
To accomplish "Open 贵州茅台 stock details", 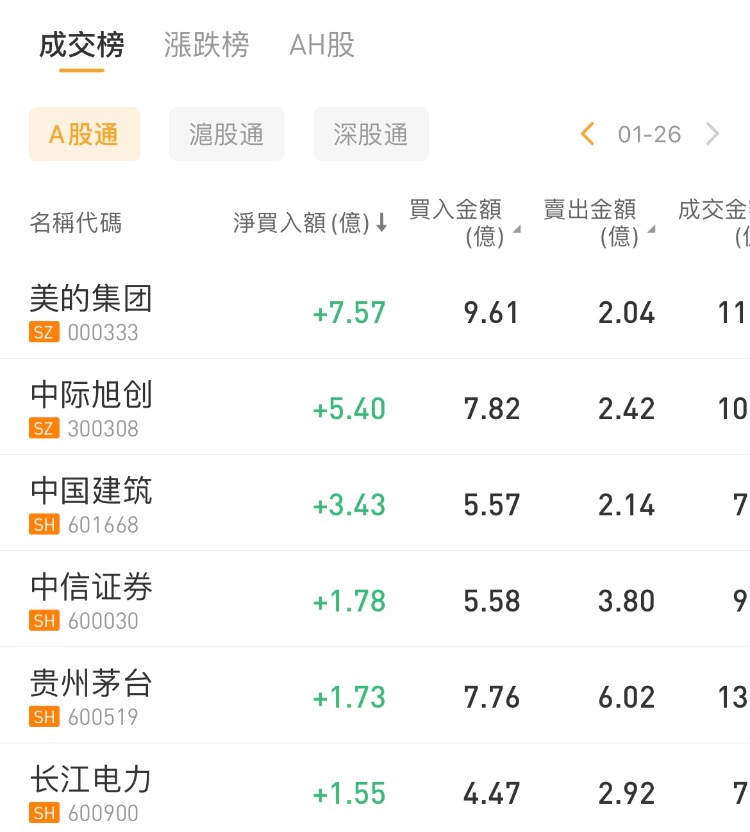I will tap(91, 695).
